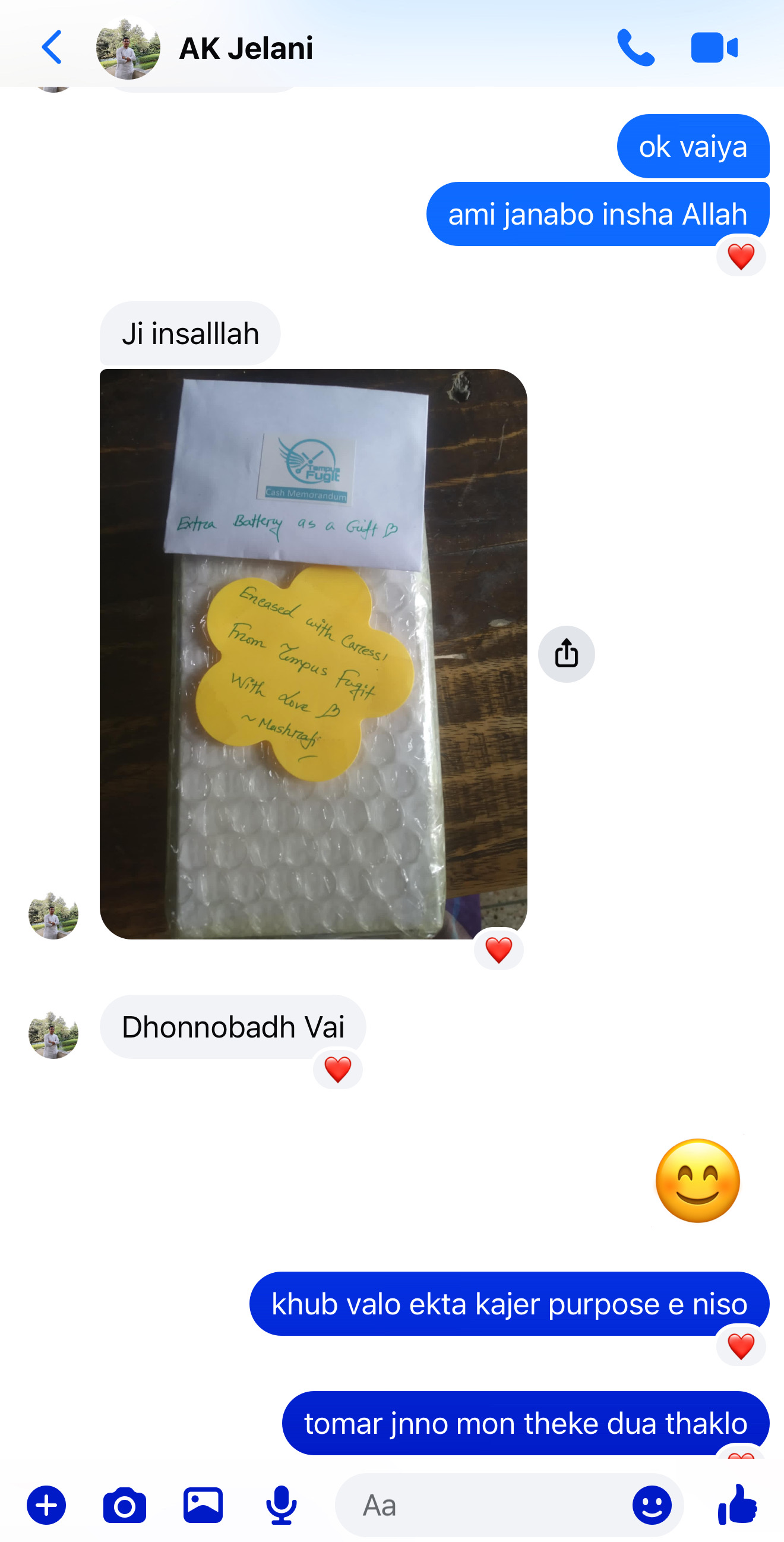View heart reaction on Dhonnobadh Vai message
The height and width of the screenshot is (1542, 784).
(337, 1069)
